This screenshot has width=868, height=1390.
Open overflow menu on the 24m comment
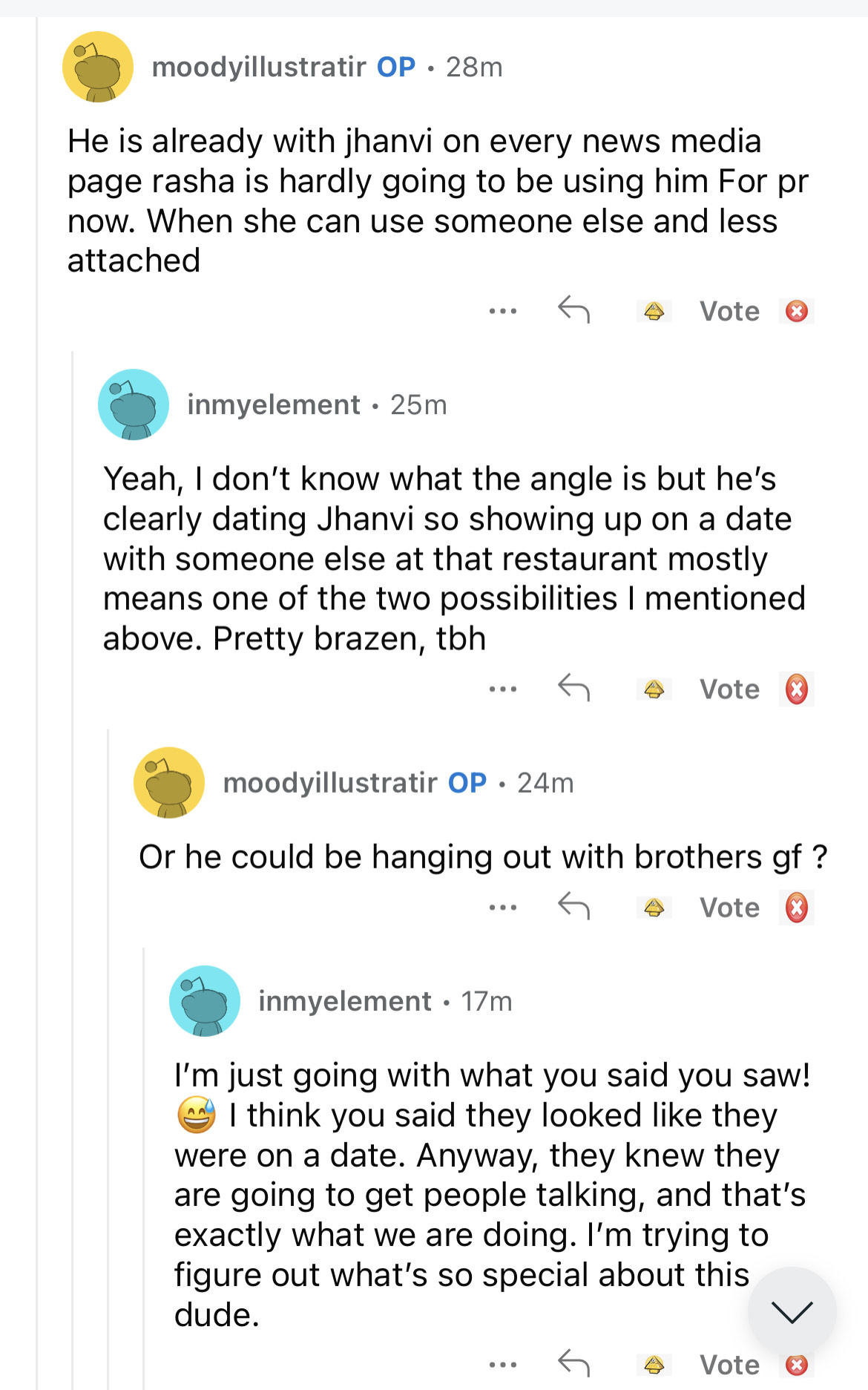pos(503,908)
